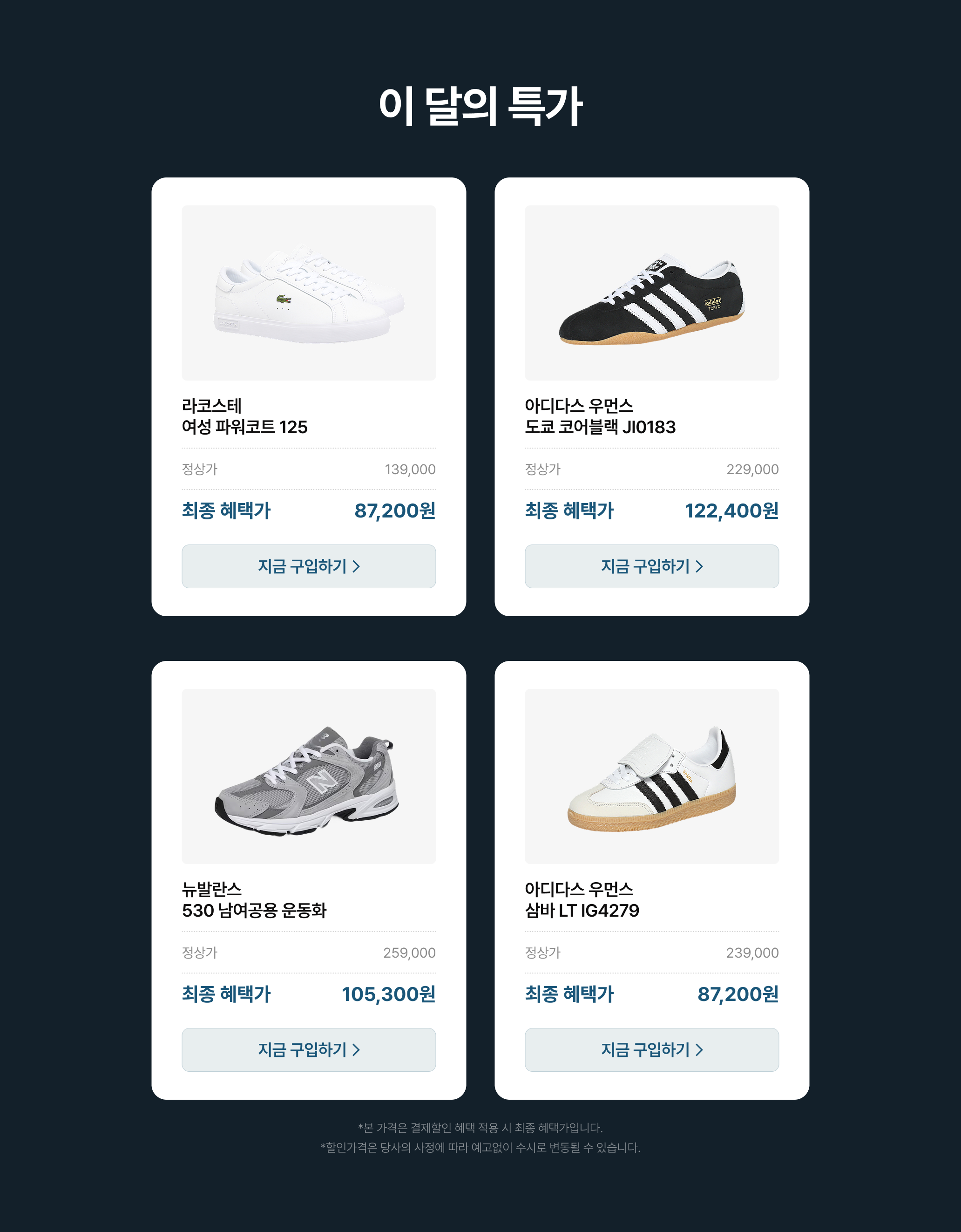Buy the Lacoste Powercourt 125 now

(x=309, y=566)
